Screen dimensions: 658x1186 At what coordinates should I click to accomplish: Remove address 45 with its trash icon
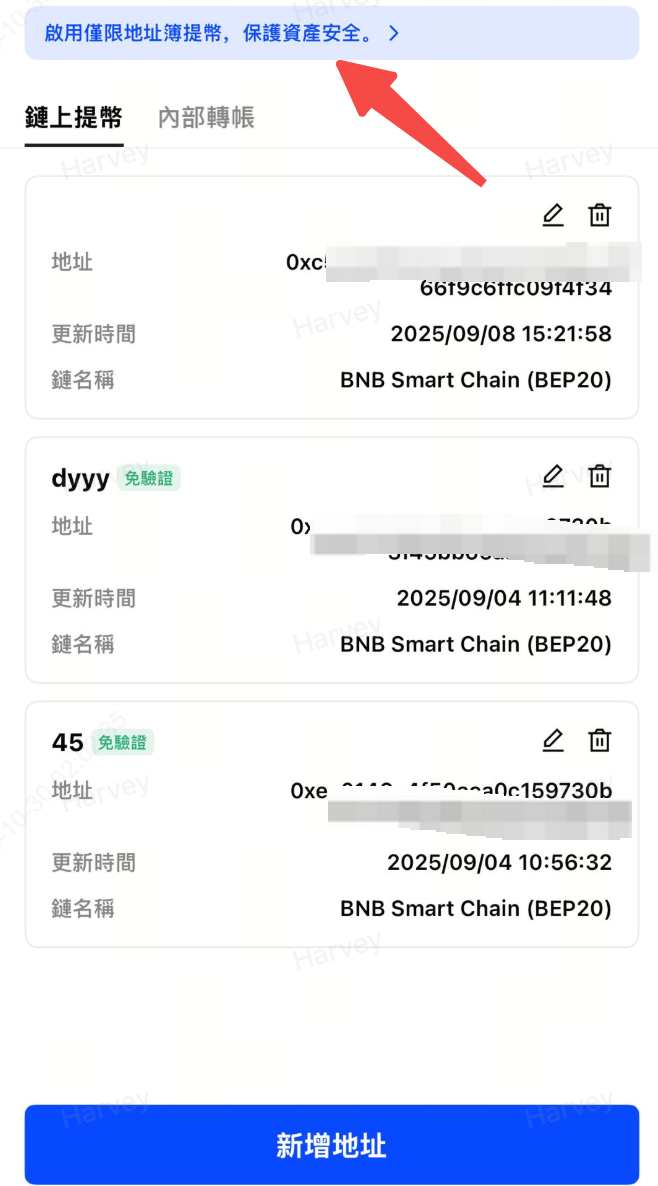coord(599,741)
